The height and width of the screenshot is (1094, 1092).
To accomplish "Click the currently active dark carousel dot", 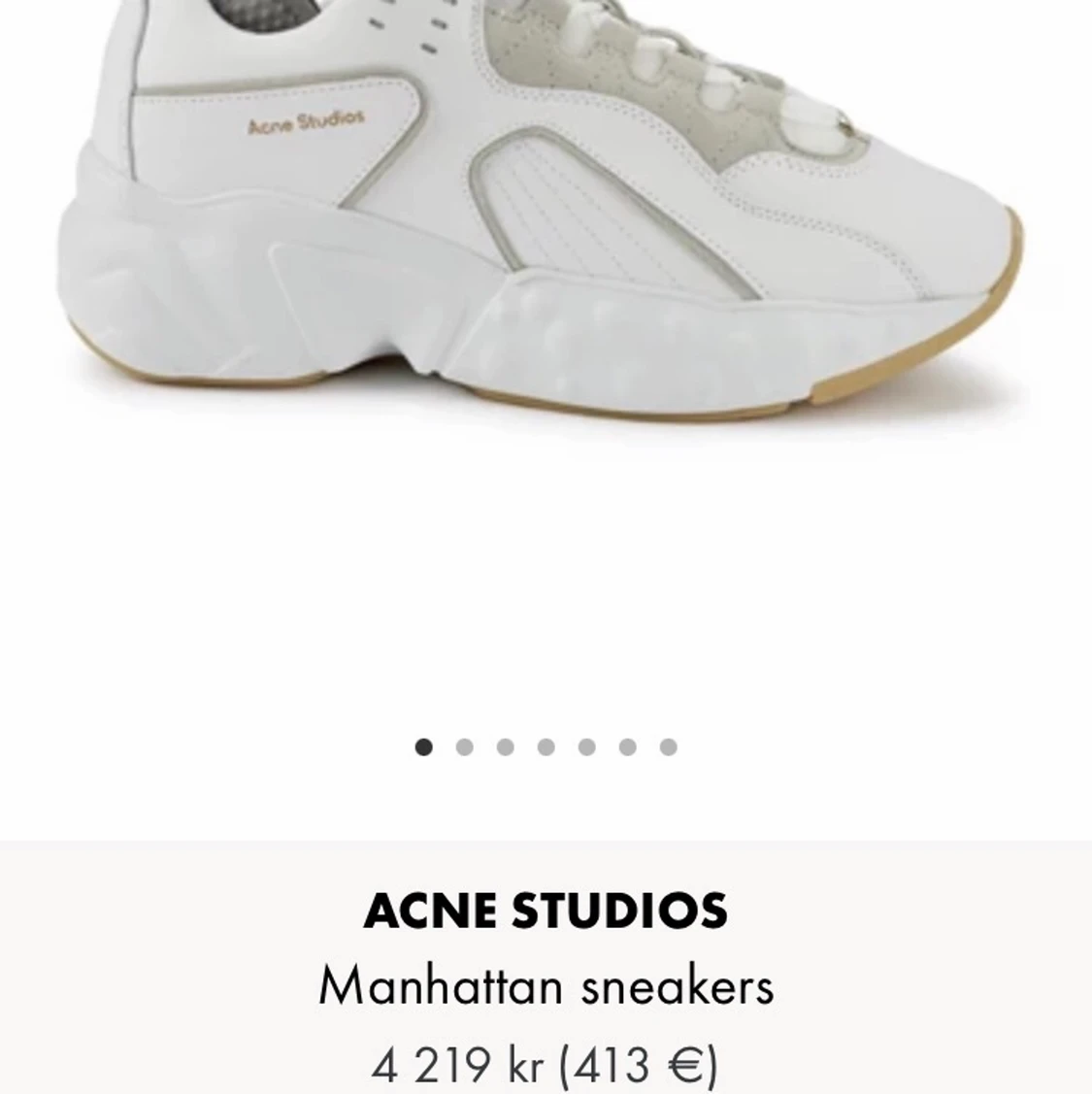I will point(422,746).
